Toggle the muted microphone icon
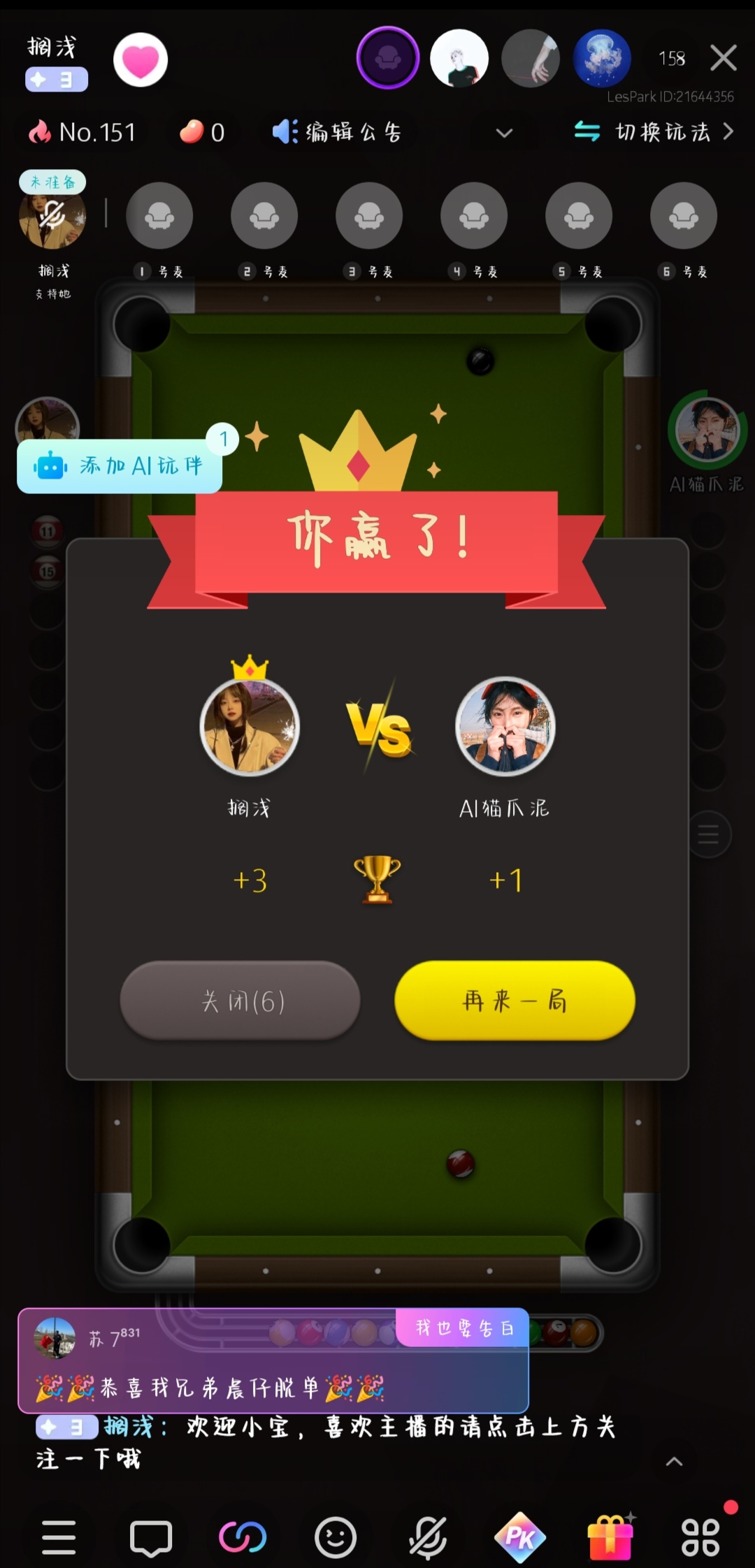The image size is (755, 1568). tap(427, 1537)
